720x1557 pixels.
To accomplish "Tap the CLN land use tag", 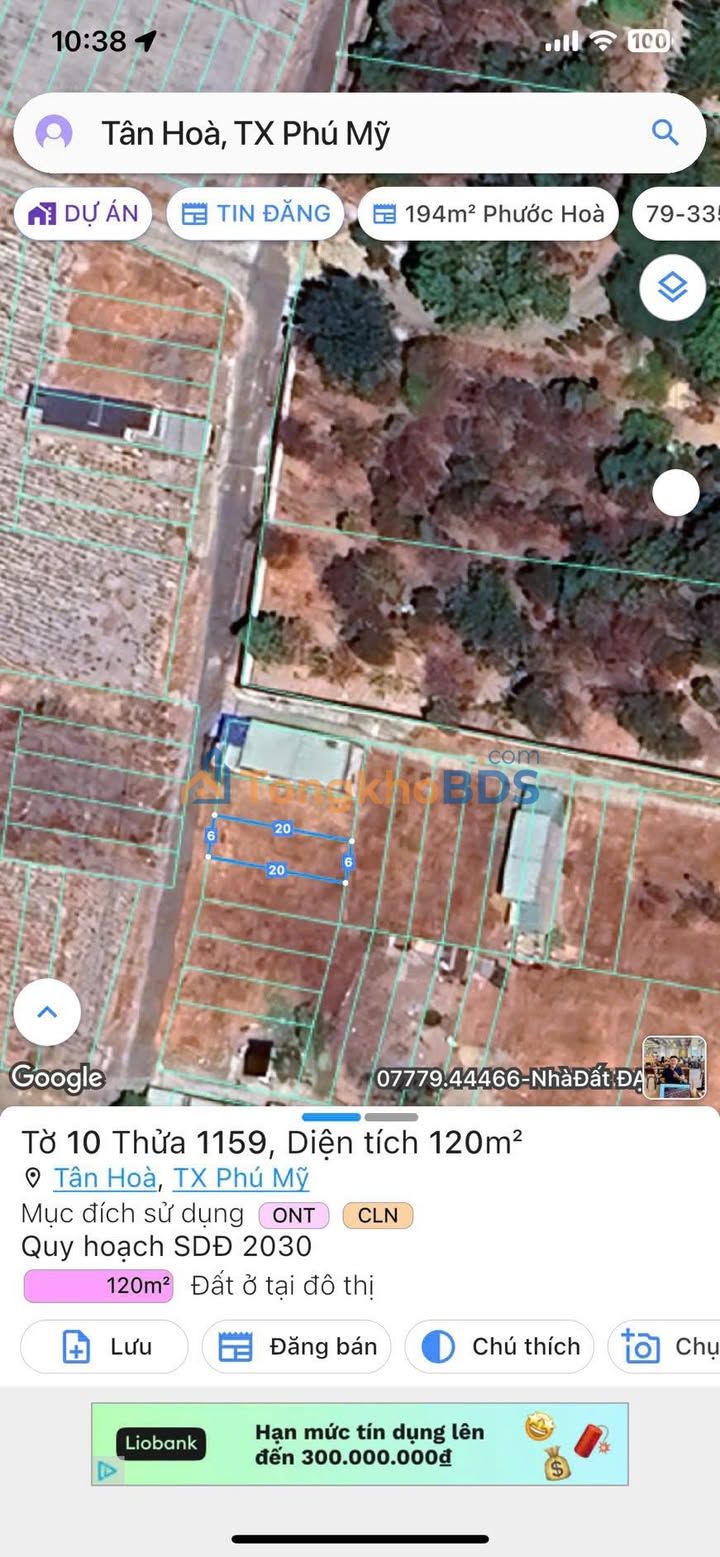I will tap(377, 1216).
